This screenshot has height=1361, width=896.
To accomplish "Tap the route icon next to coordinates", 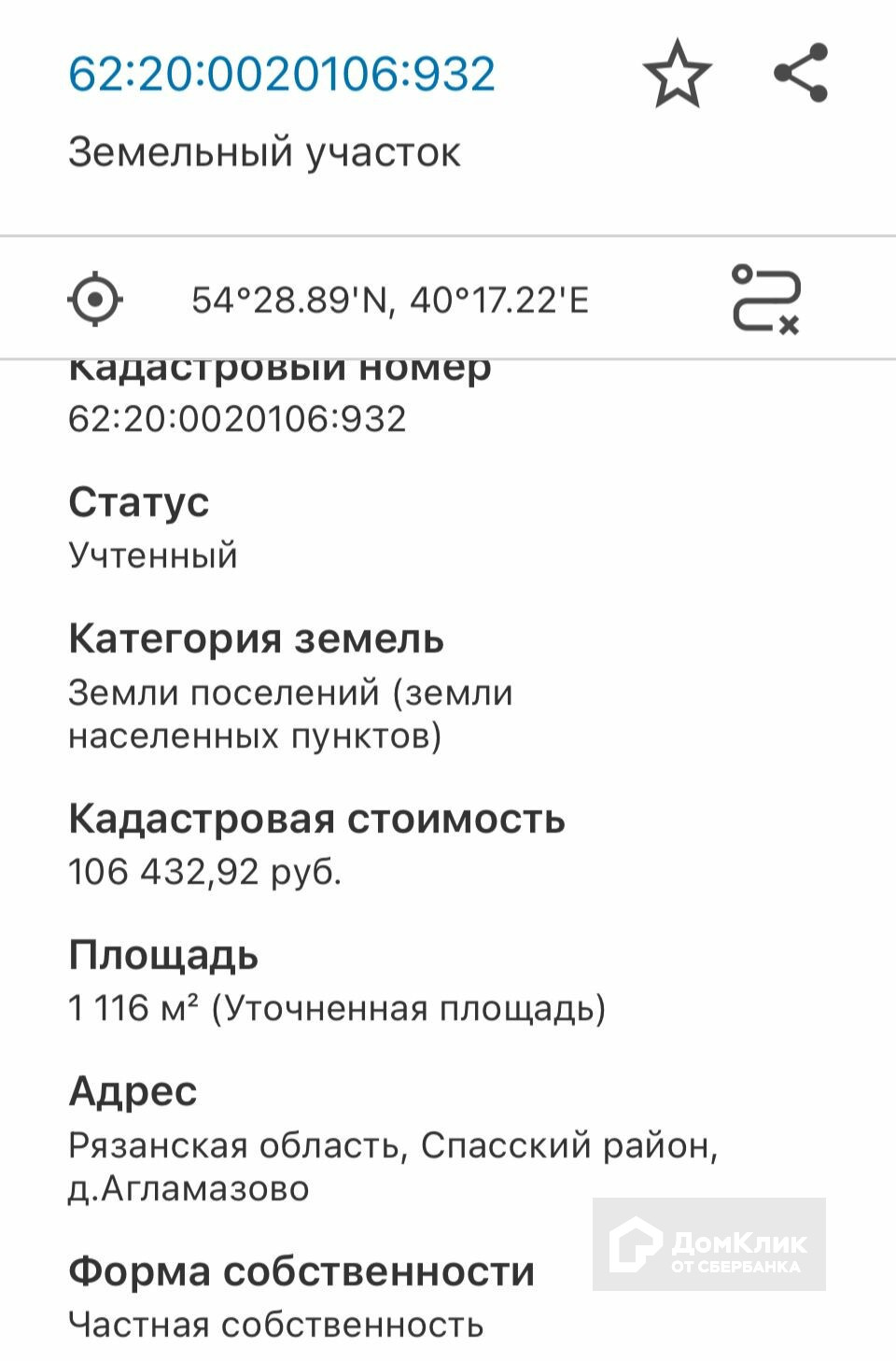I will (x=765, y=300).
